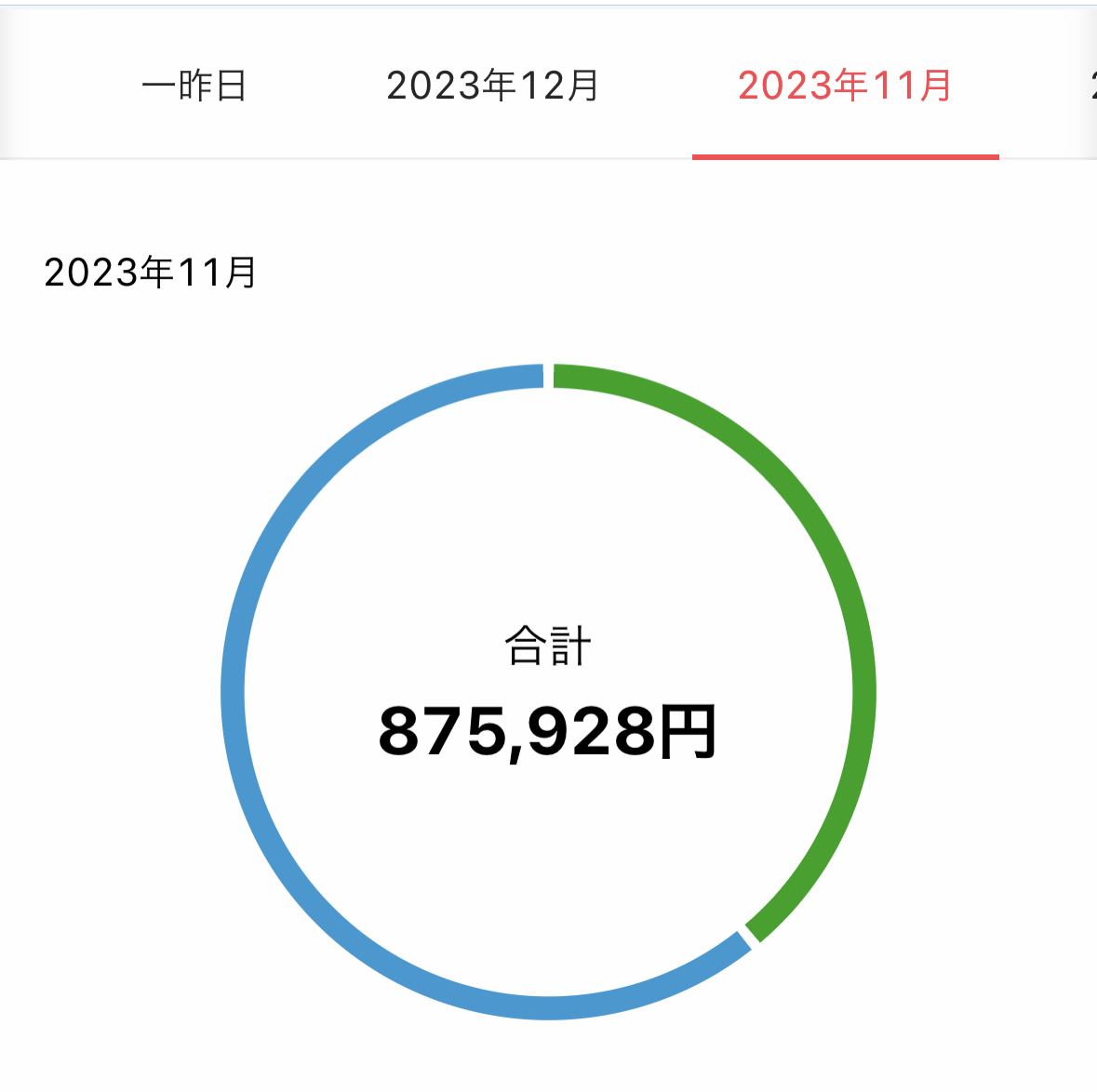
Task: Switch to the 一昨日 tab
Action: coord(194,87)
